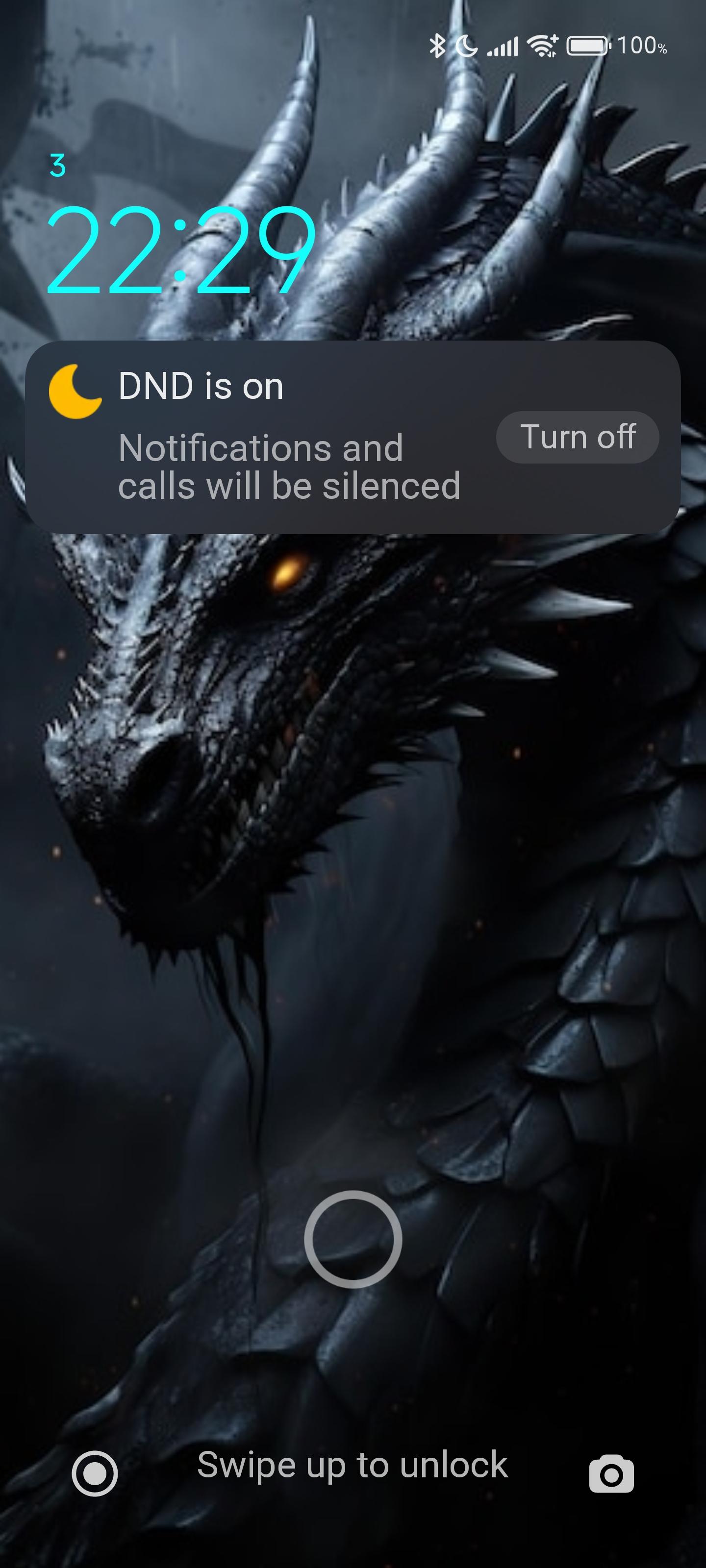Turn off Do Not Disturb

[x=577, y=437]
